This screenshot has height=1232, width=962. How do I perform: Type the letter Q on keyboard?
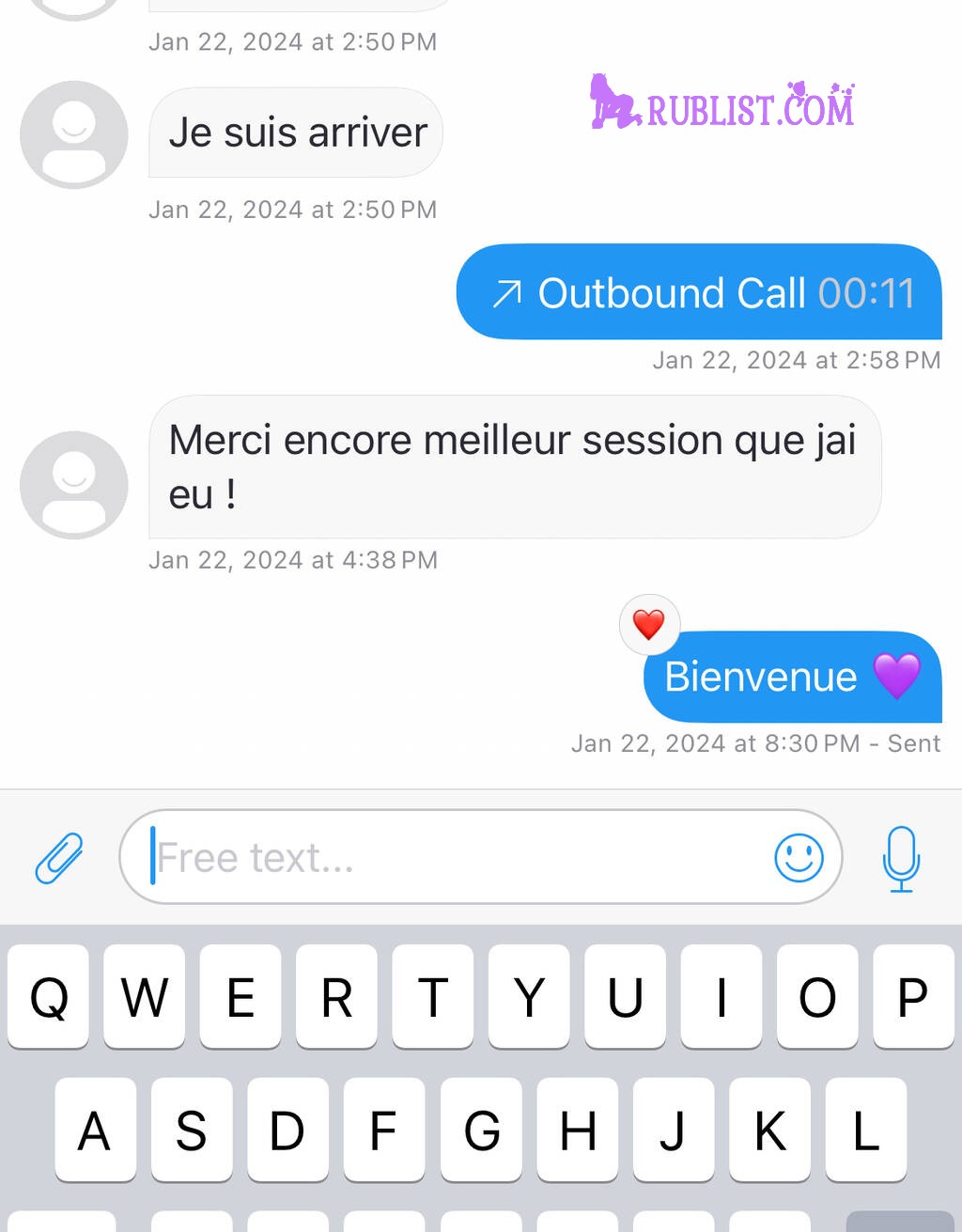49,997
